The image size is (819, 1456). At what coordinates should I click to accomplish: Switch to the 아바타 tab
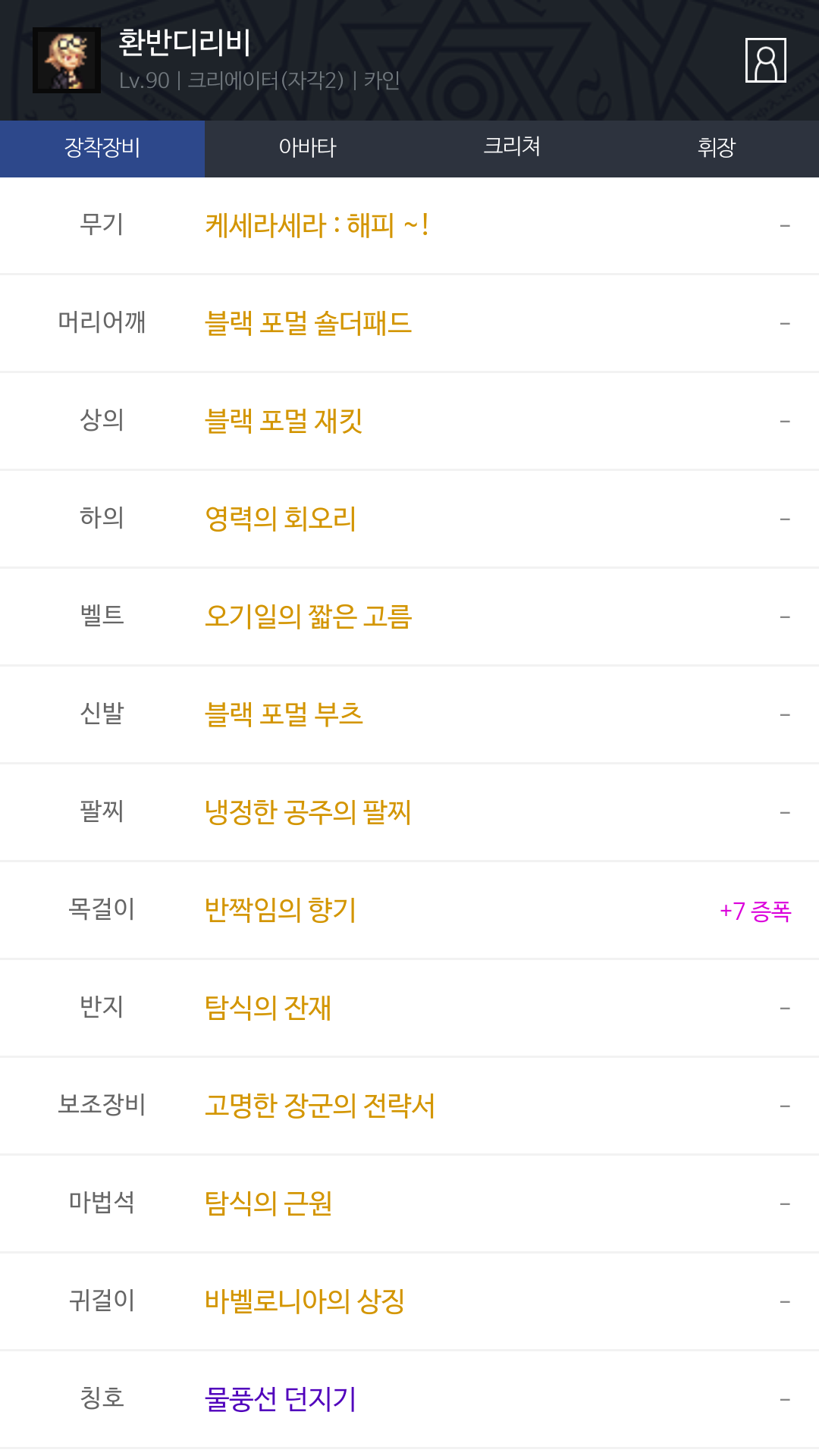pos(307,148)
